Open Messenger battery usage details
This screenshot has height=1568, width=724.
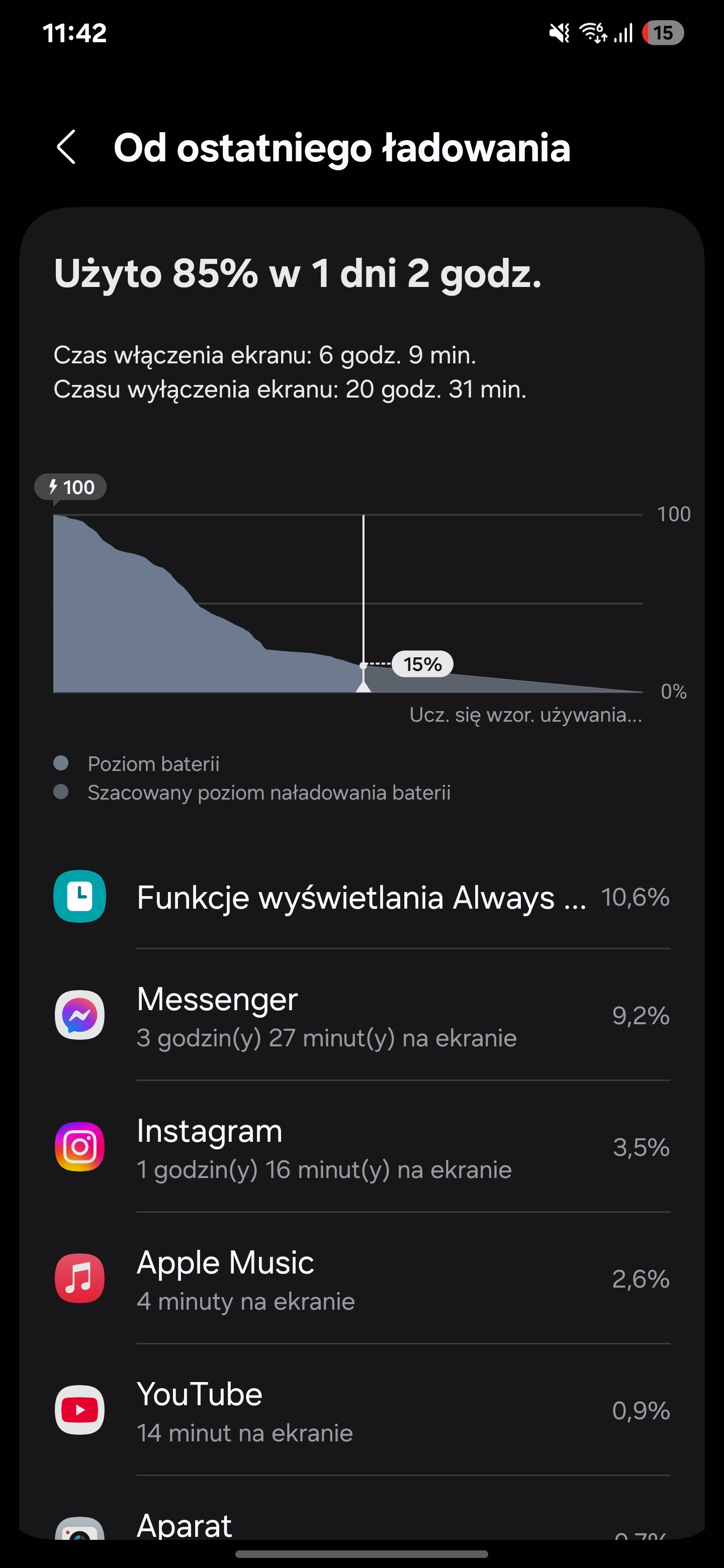(361, 1015)
